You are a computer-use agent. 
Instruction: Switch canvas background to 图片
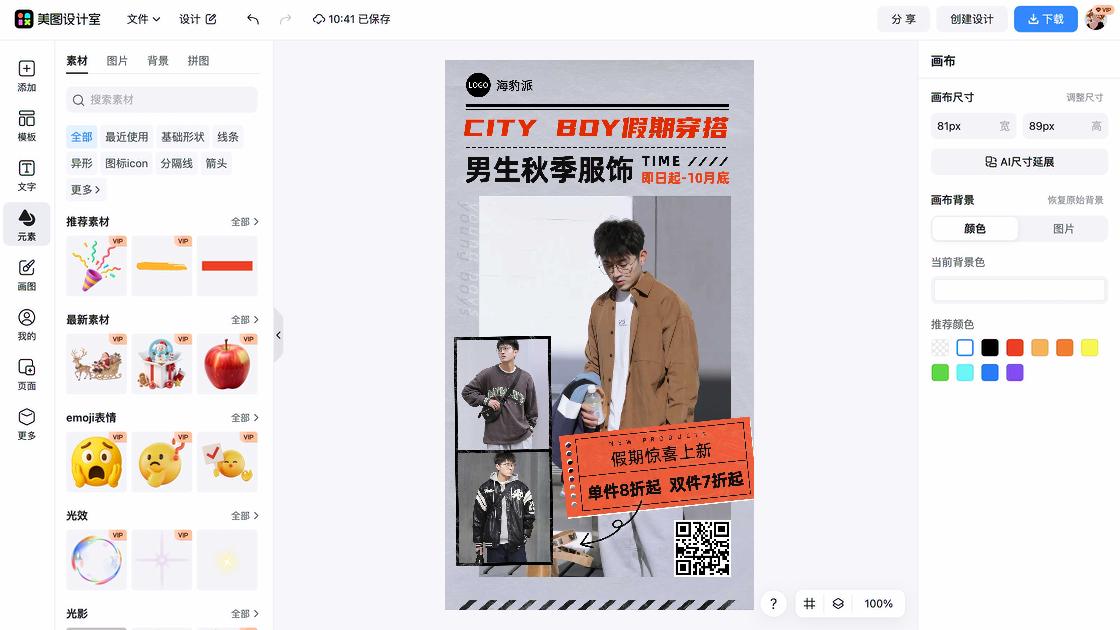tap(1063, 229)
